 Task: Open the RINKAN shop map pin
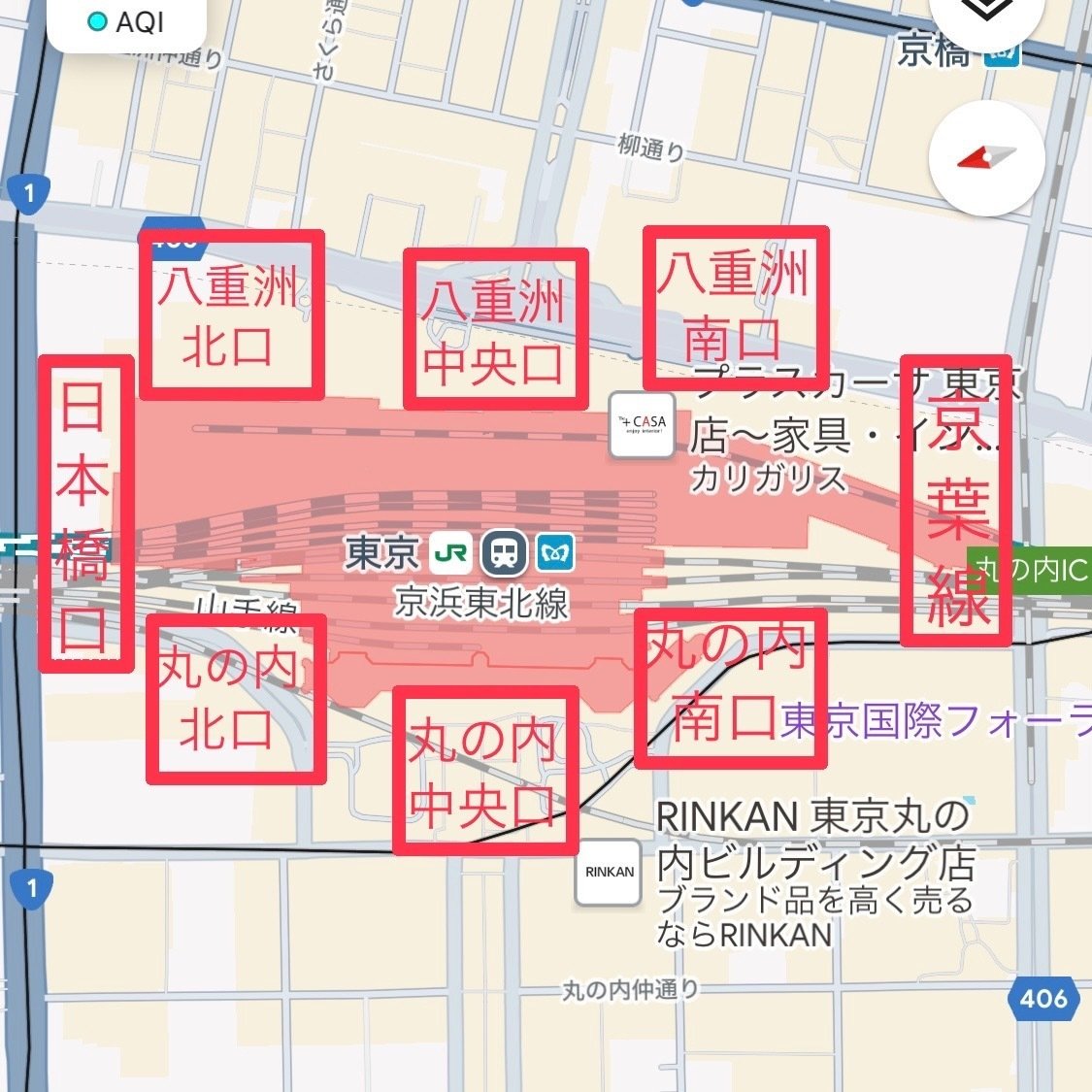[x=609, y=872]
